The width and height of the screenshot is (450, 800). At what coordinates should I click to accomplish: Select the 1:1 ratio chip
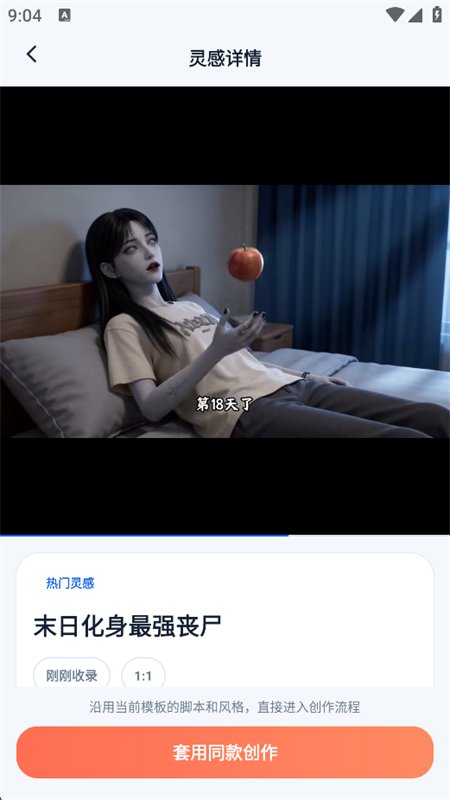tap(143, 676)
